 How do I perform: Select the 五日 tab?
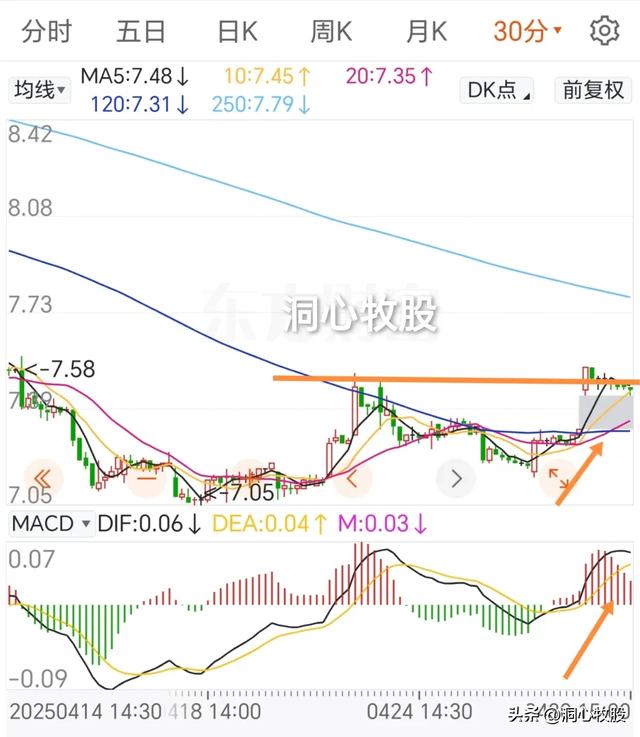(140, 31)
